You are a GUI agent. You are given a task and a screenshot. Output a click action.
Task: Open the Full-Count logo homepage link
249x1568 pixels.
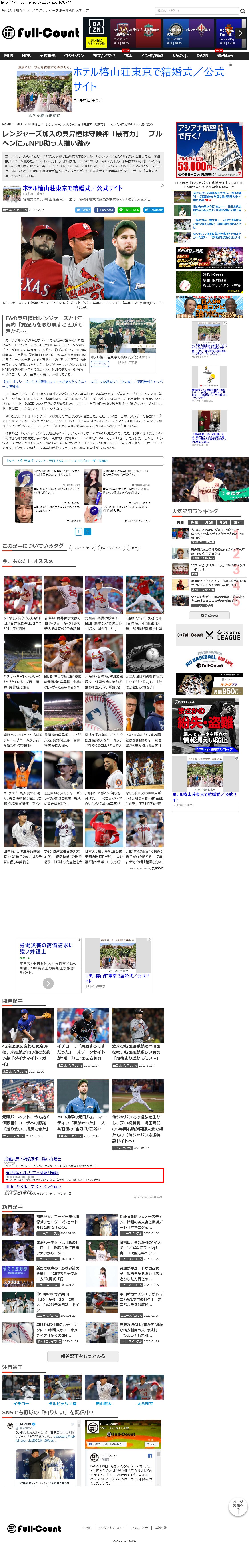click(x=40, y=32)
